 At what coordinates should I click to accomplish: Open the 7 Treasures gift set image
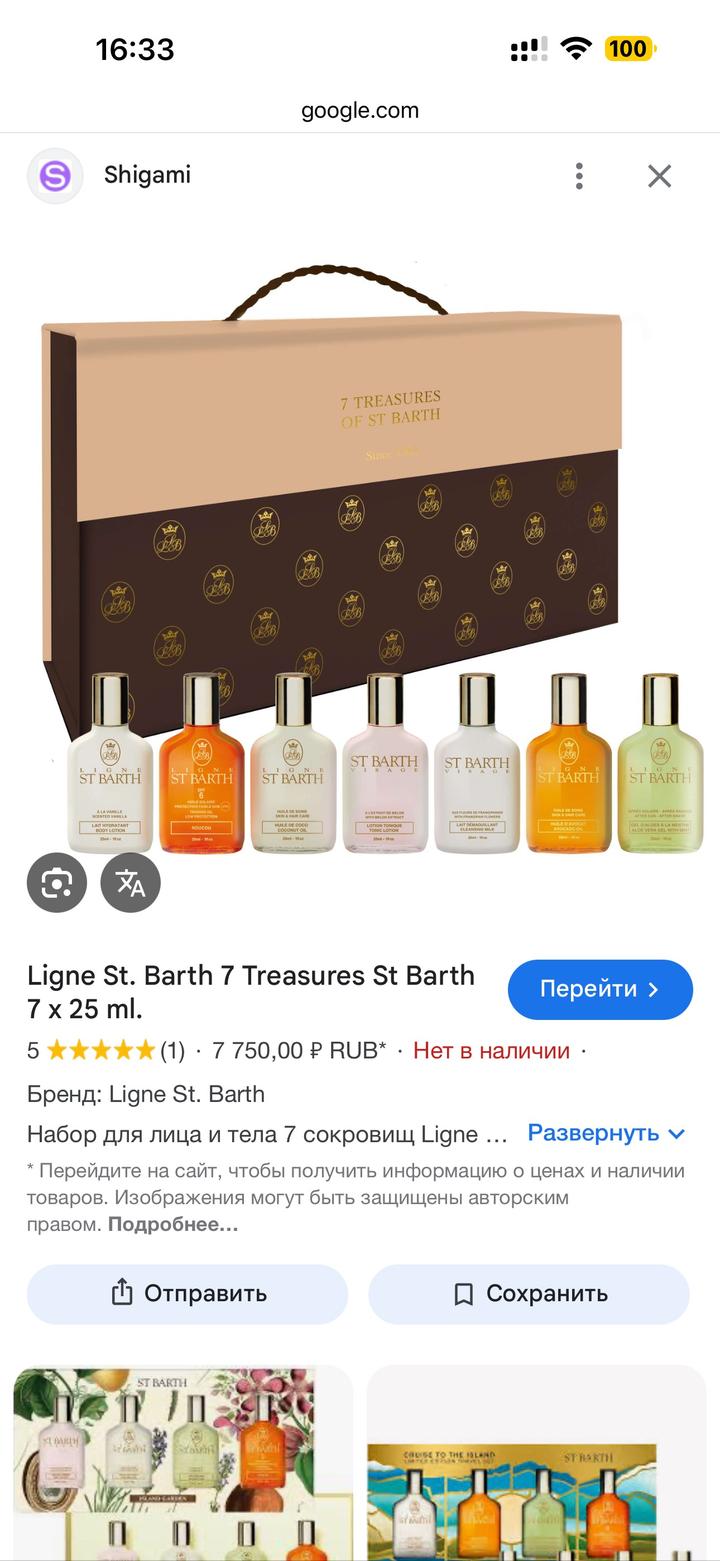[360, 560]
